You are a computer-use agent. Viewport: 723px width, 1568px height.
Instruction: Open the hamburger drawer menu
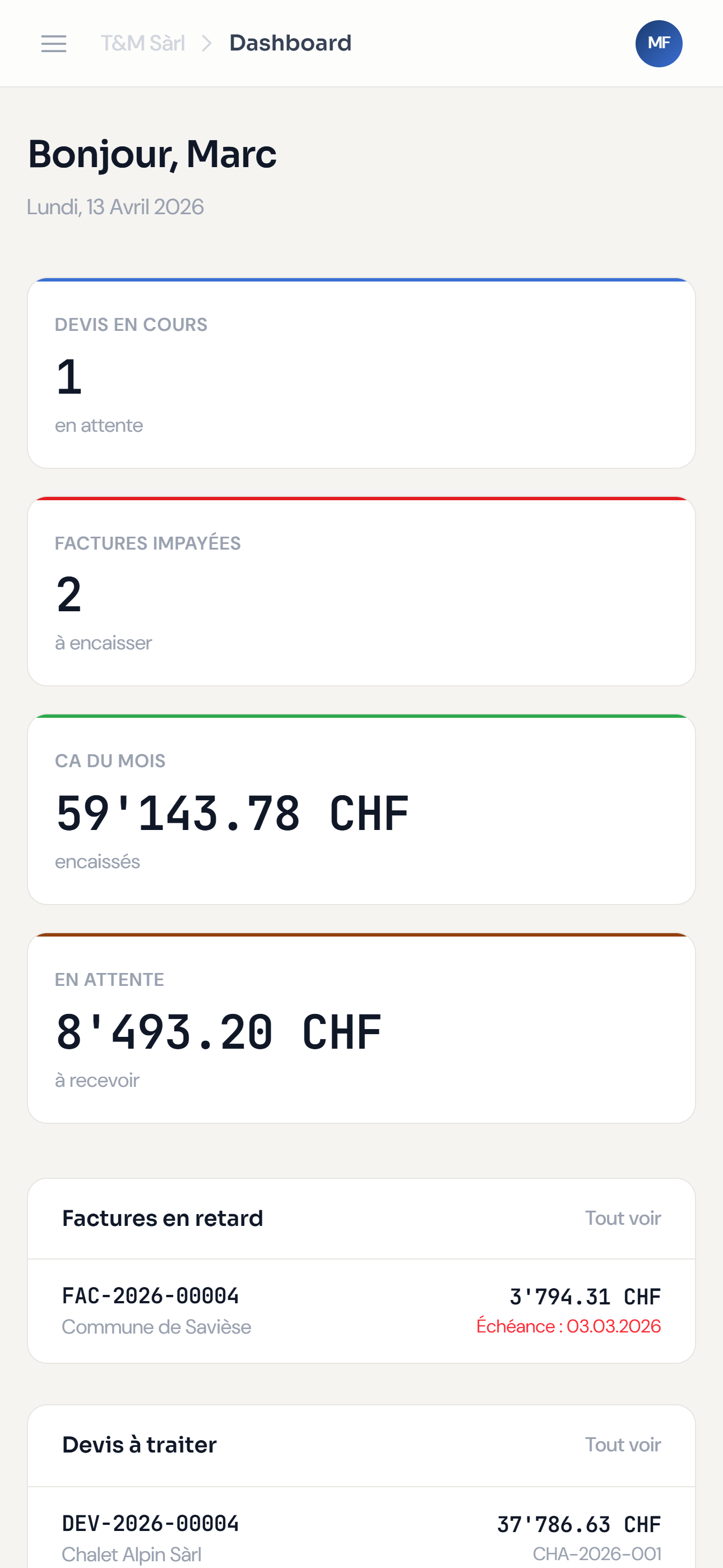click(x=54, y=43)
